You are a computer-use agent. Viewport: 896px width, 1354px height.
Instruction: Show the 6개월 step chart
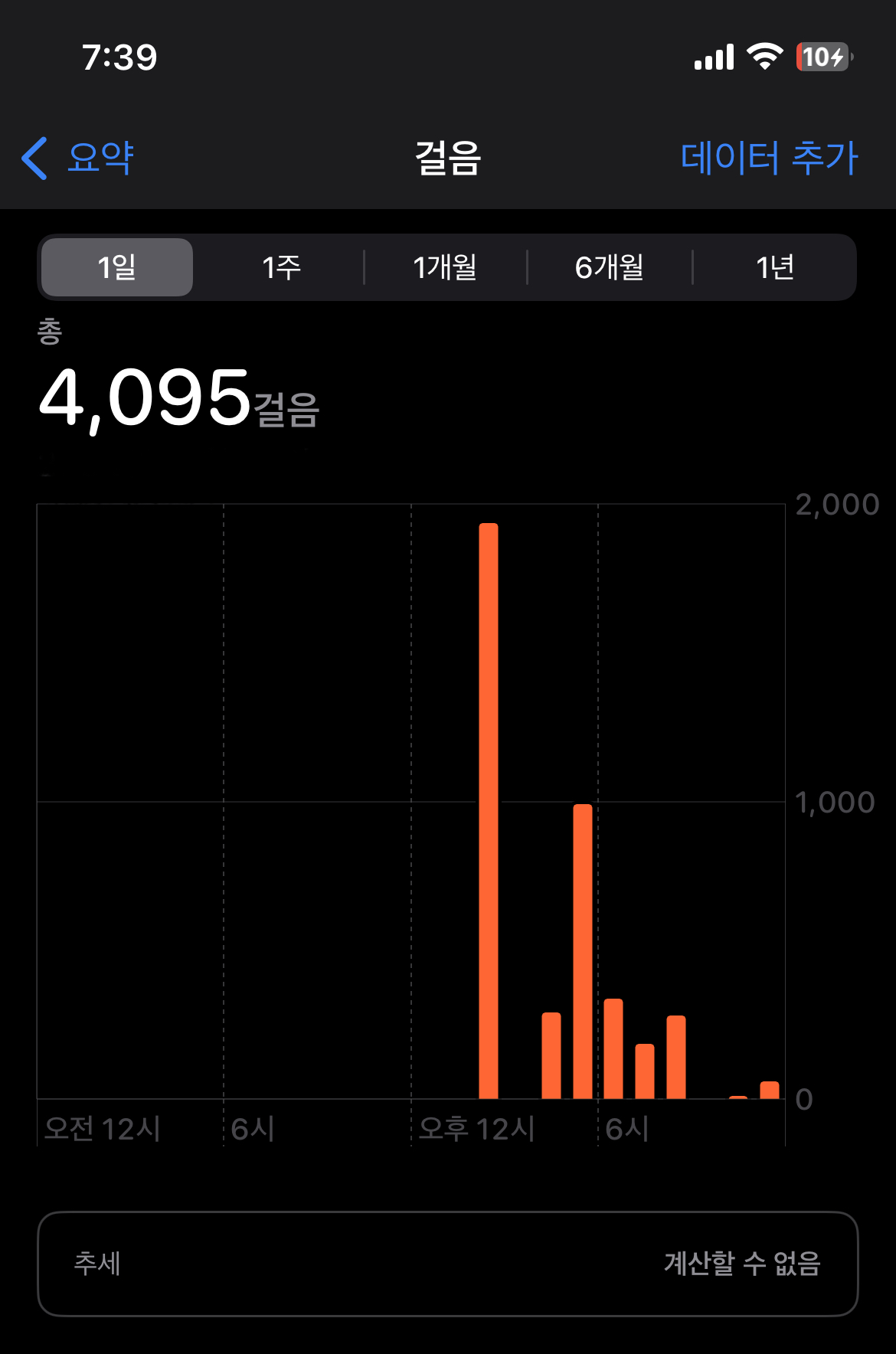point(610,267)
